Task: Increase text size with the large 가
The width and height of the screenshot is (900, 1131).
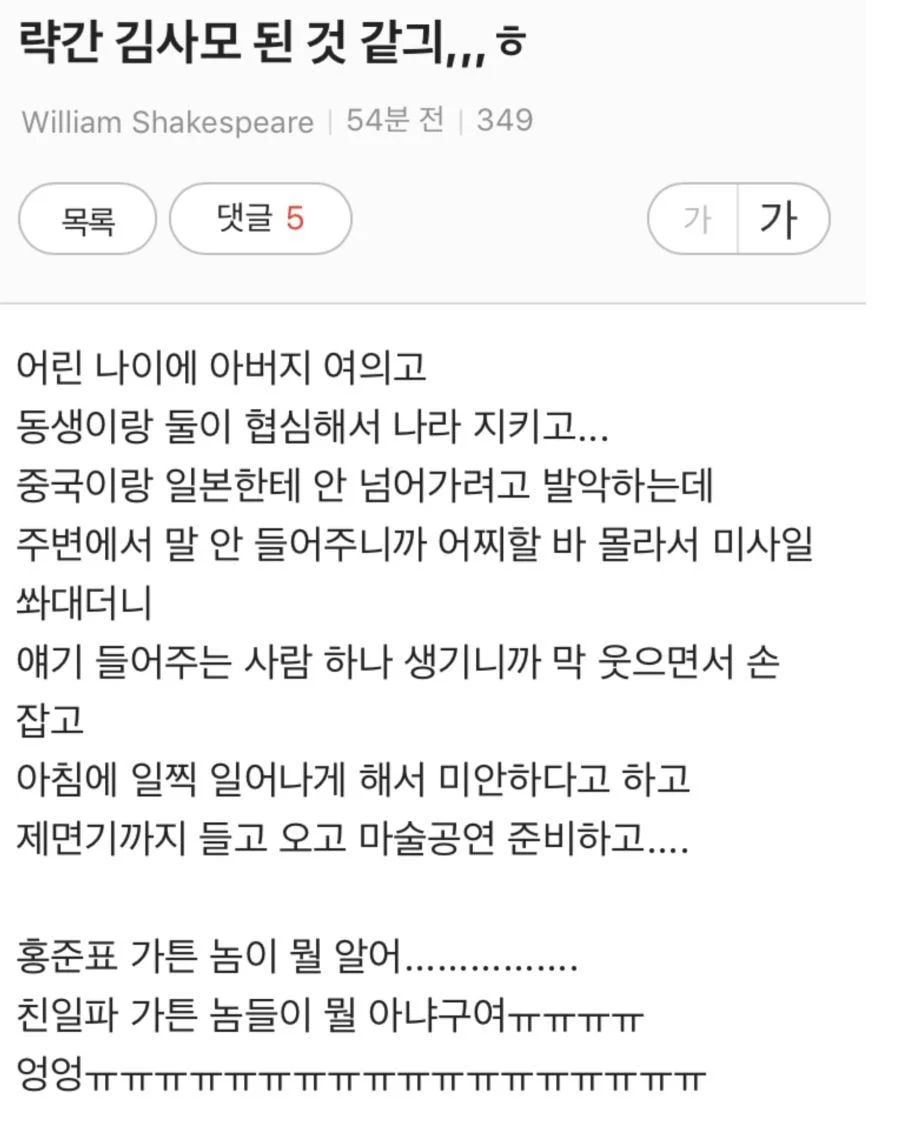Action: [782, 218]
